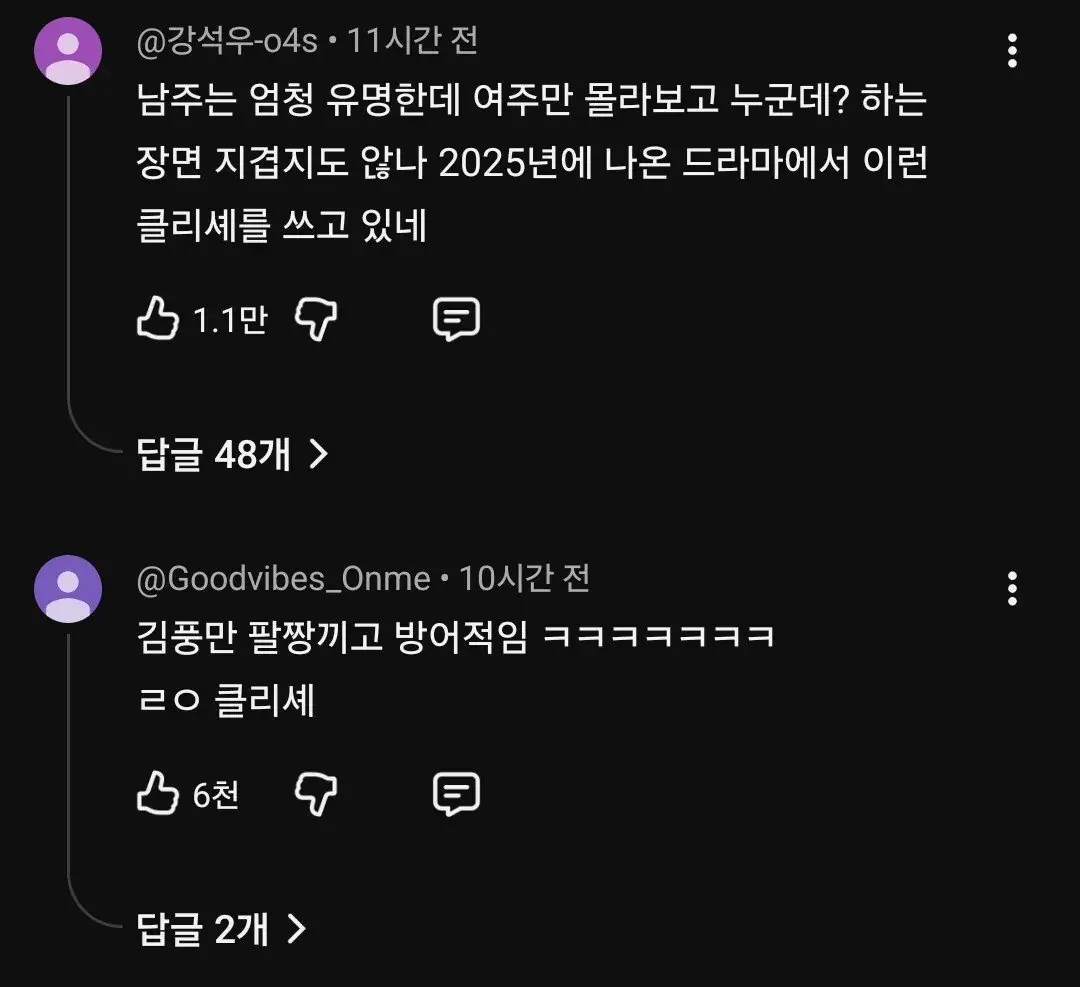Like the comment by @Goodvibes_Onme
The height and width of the screenshot is (987, 1080).
157,795
